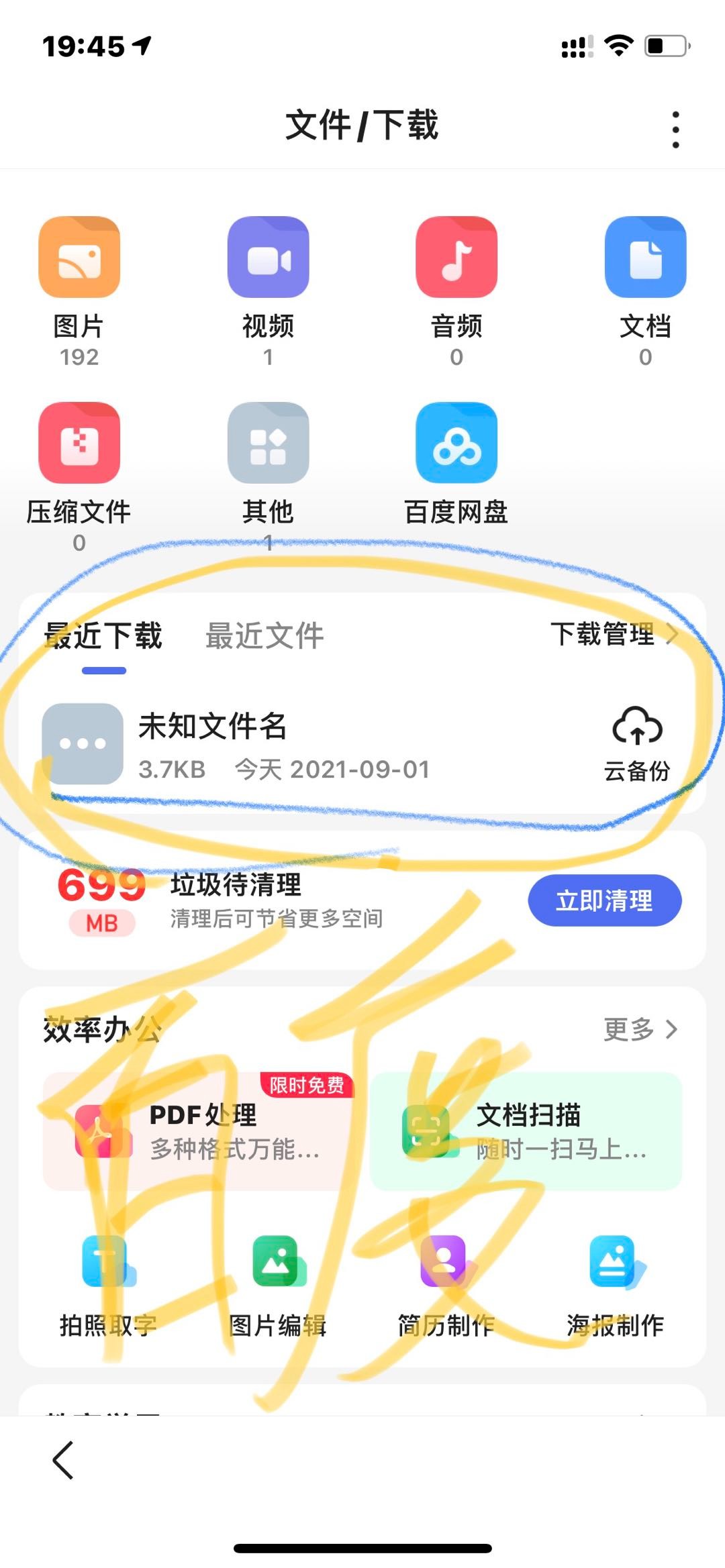View 更多 in 效率办公
This screenshot has height=1568, width=725.
640,1029
